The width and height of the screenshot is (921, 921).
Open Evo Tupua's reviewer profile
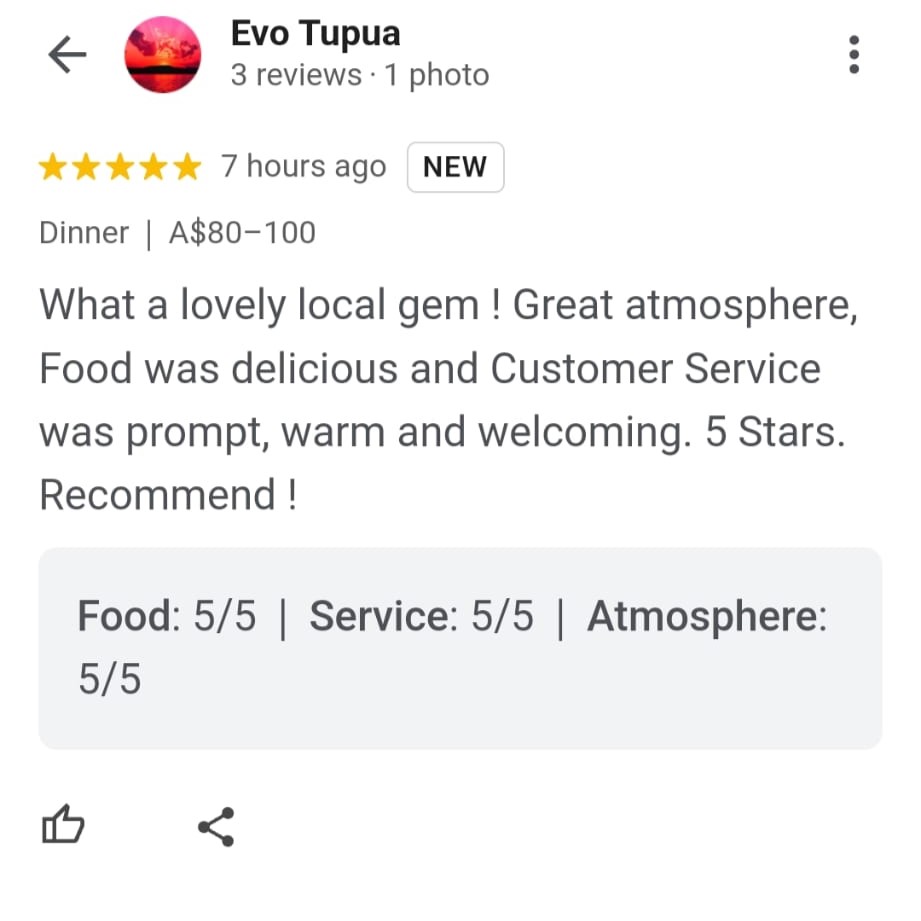click(315, 33)
